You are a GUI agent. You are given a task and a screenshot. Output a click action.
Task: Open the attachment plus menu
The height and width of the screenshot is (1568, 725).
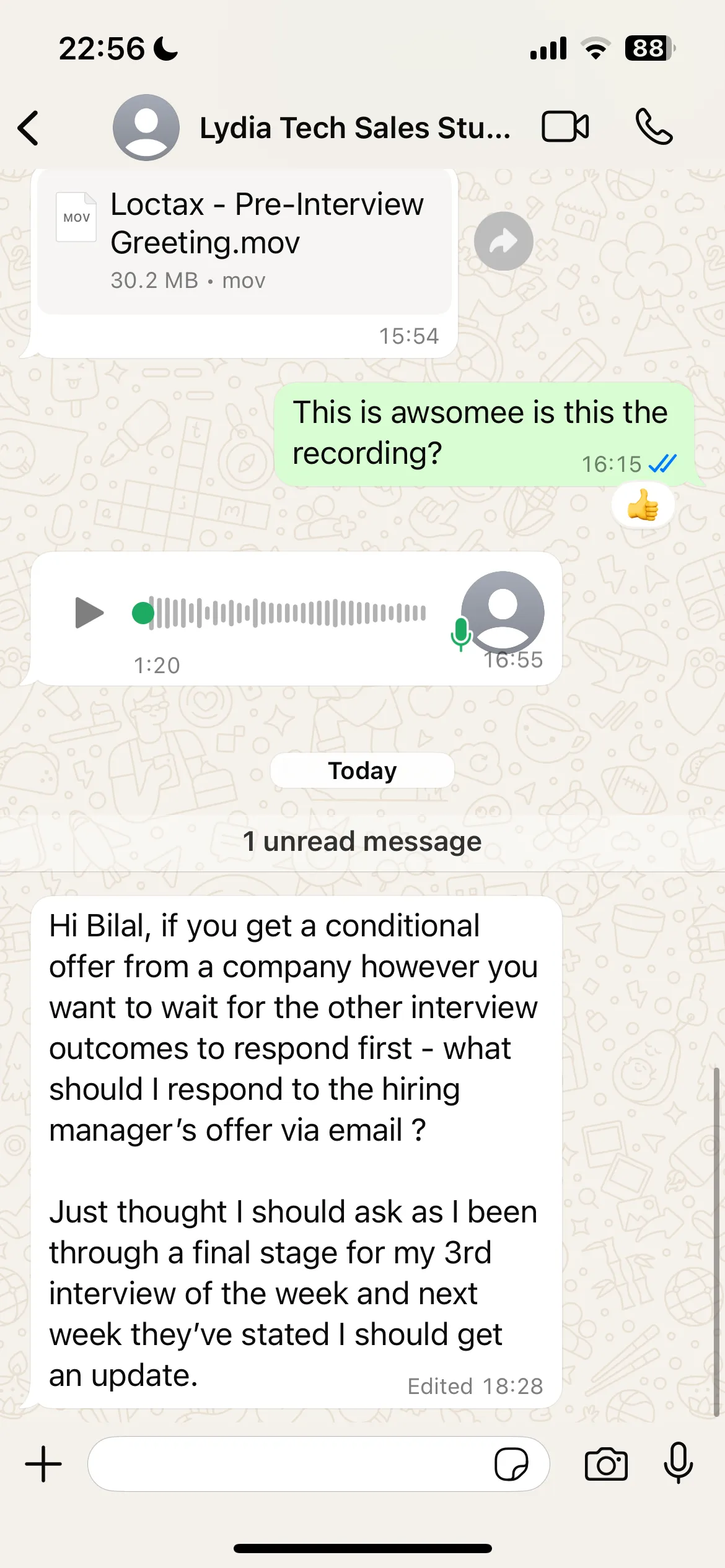pyautogui.click(x=43, y=1464)
